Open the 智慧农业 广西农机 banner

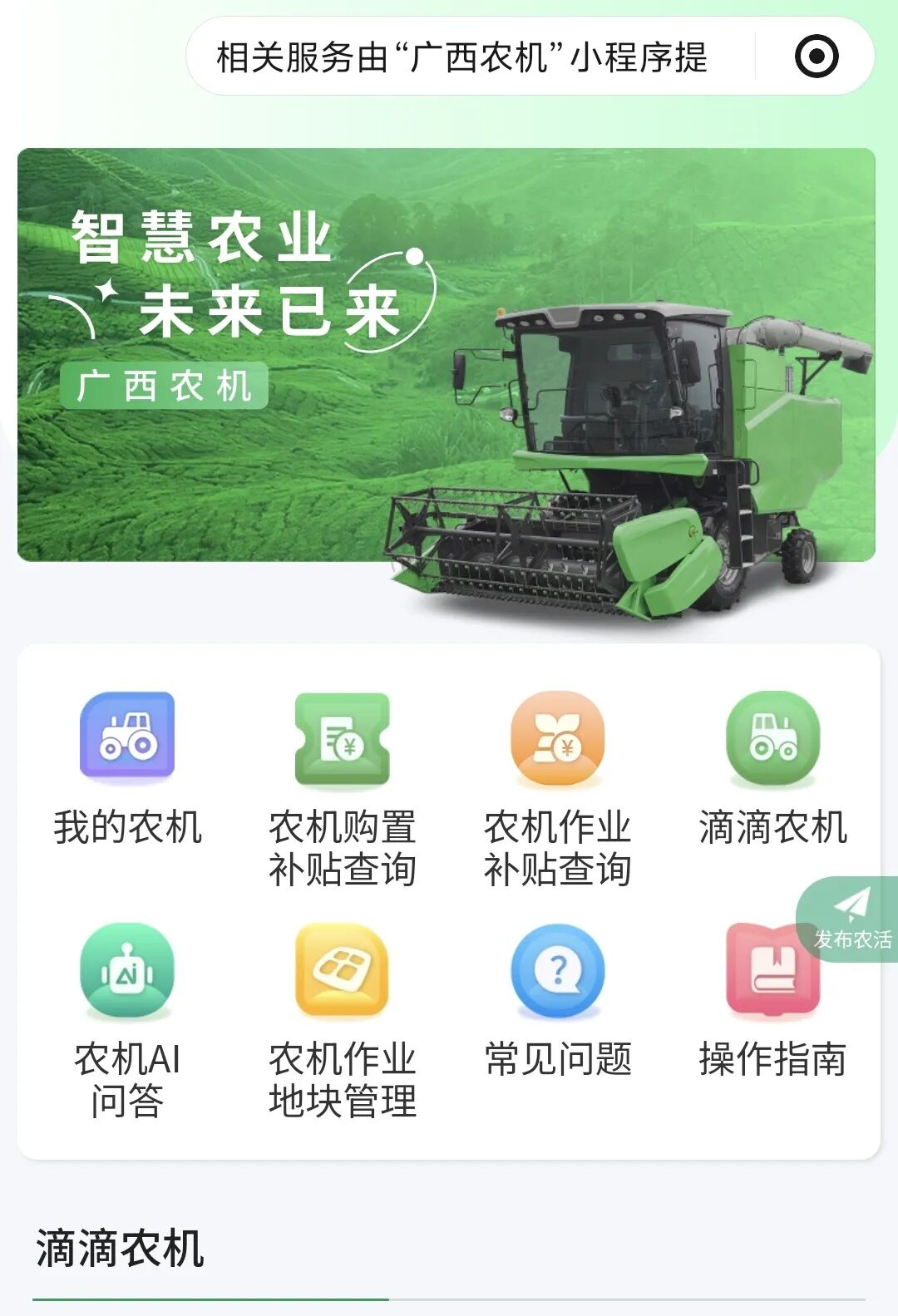pyautogui.click(x=446, y=356)
